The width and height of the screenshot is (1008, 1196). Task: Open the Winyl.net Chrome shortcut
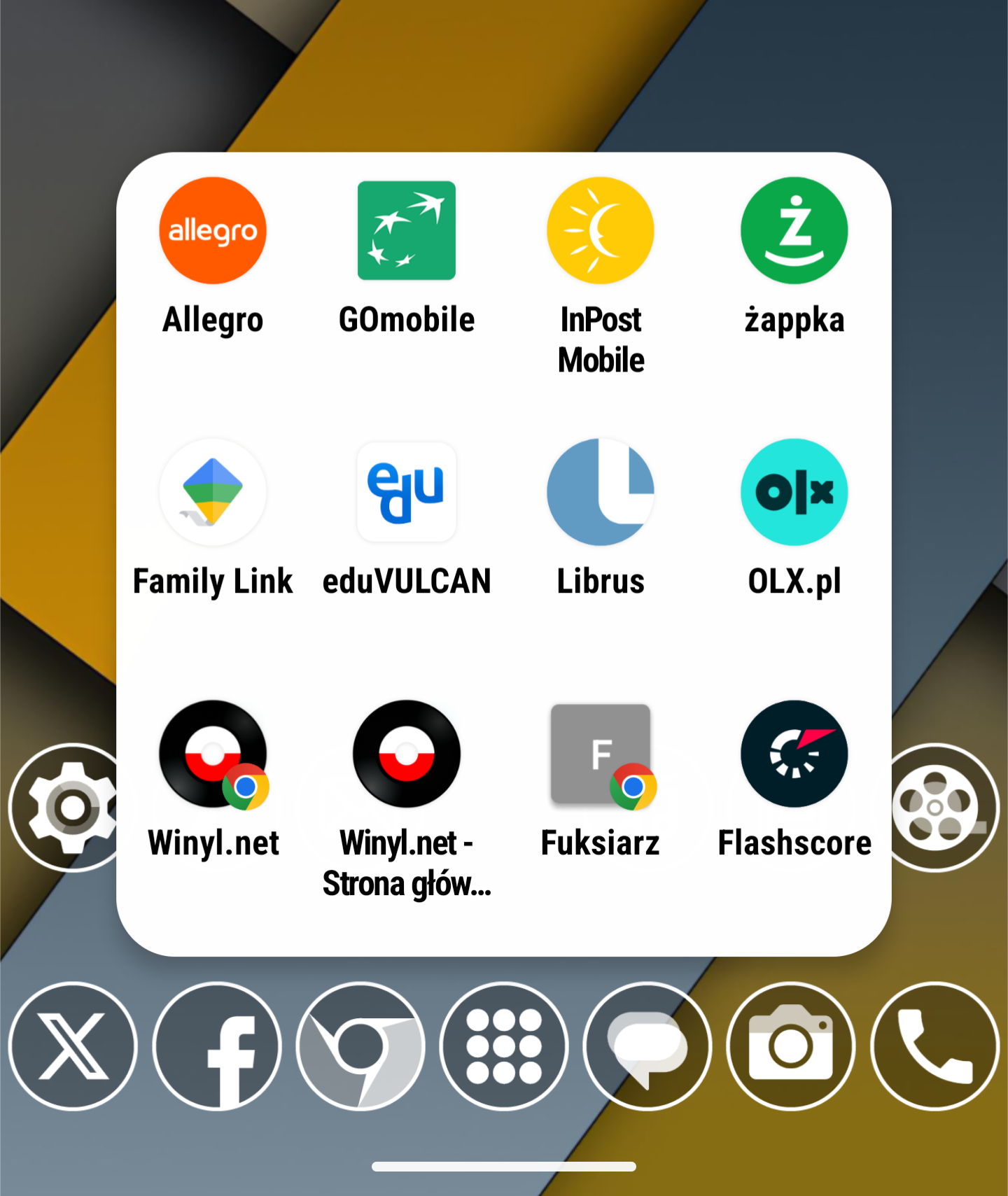tap(213, 754)
